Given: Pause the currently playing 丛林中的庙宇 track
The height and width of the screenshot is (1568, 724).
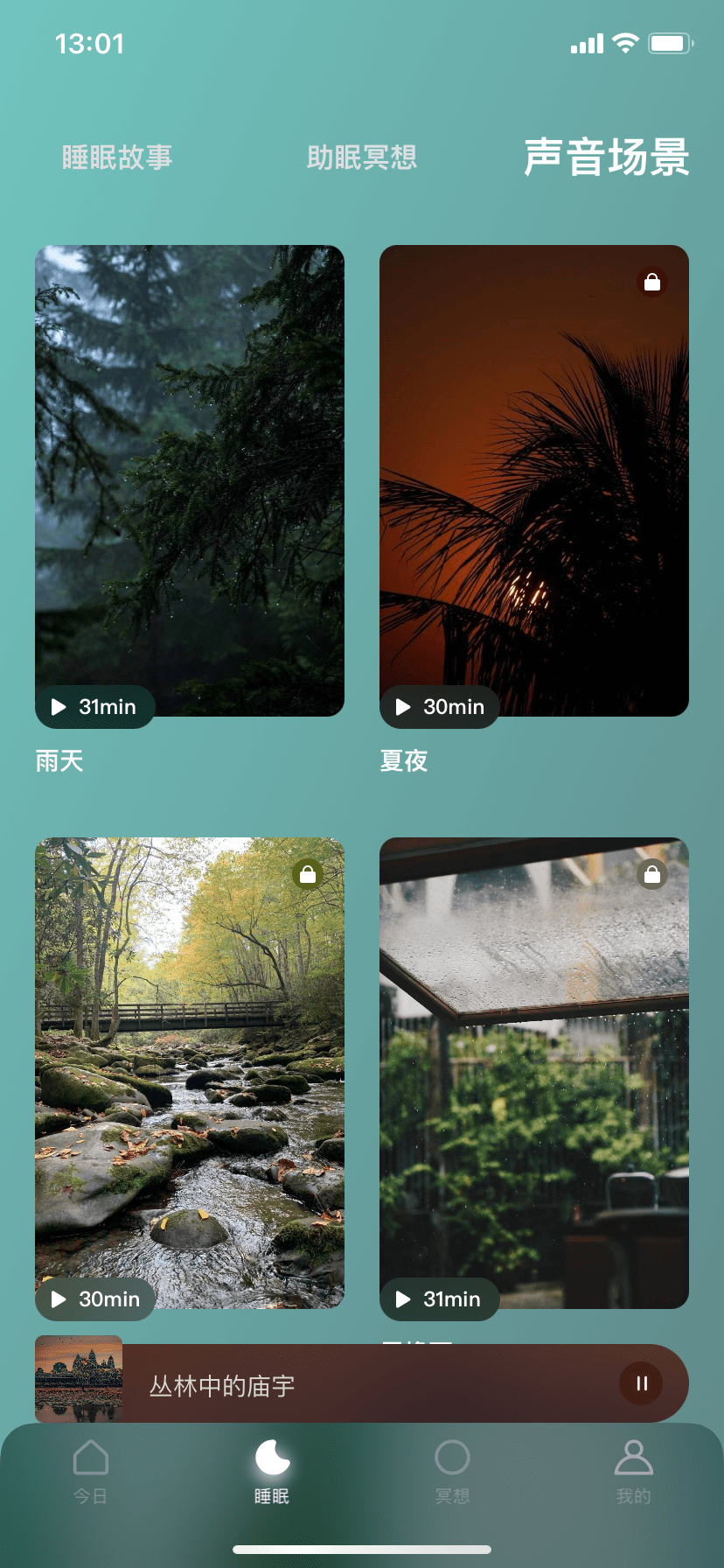Looking at the screenshot, I should (640, 1383).
